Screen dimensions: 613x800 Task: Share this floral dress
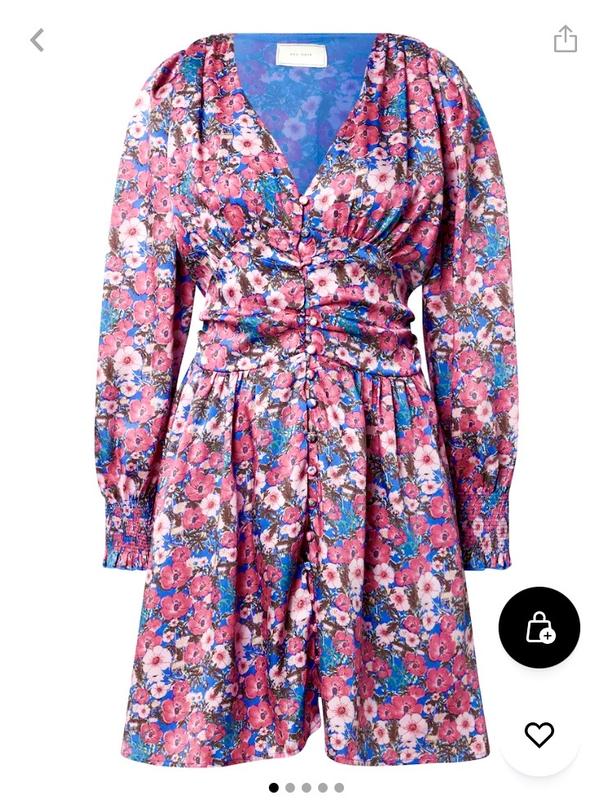click(x=565, y=39)
